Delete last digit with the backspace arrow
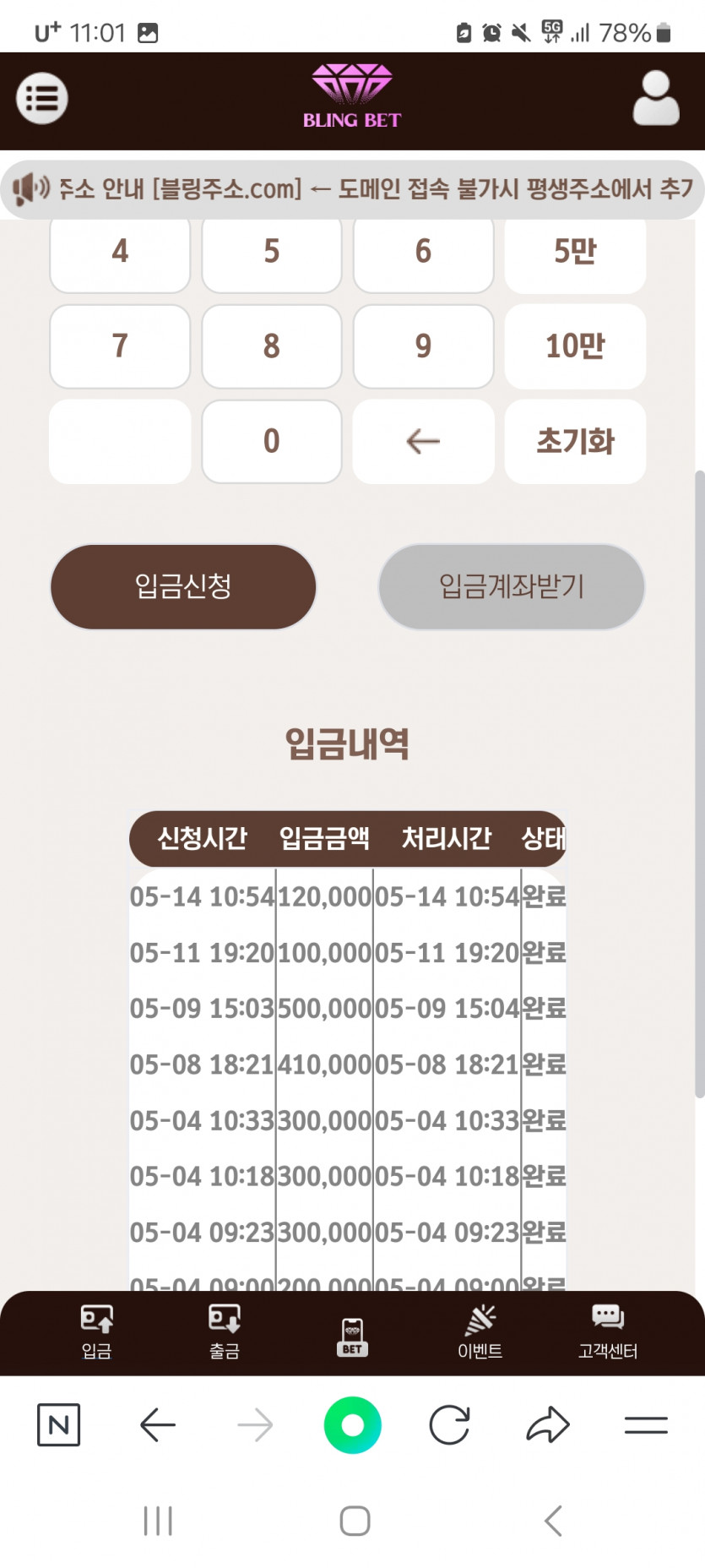 pos(423,441)
